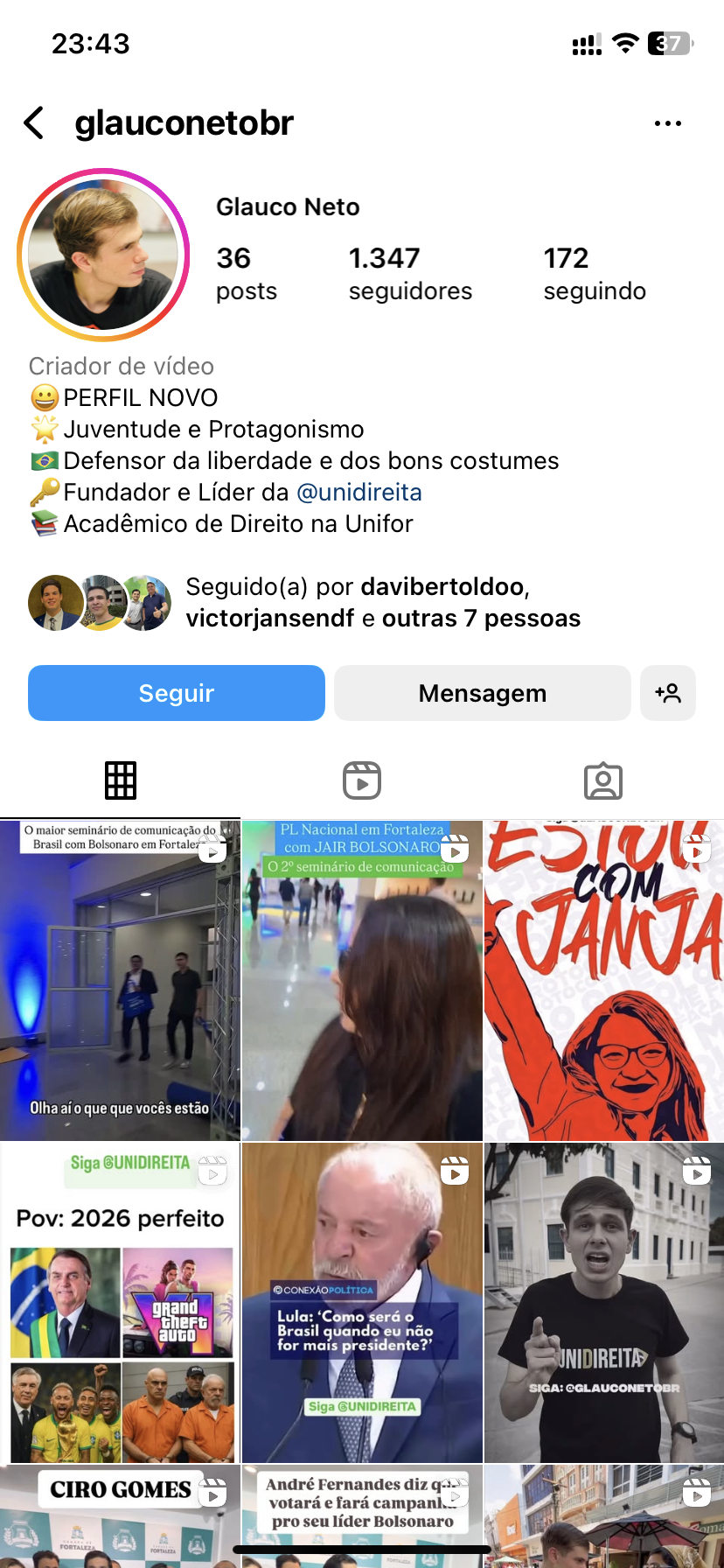724x1568 pixels.
Task: Send a message with Mensagem button
Action: tap(482, 693)
